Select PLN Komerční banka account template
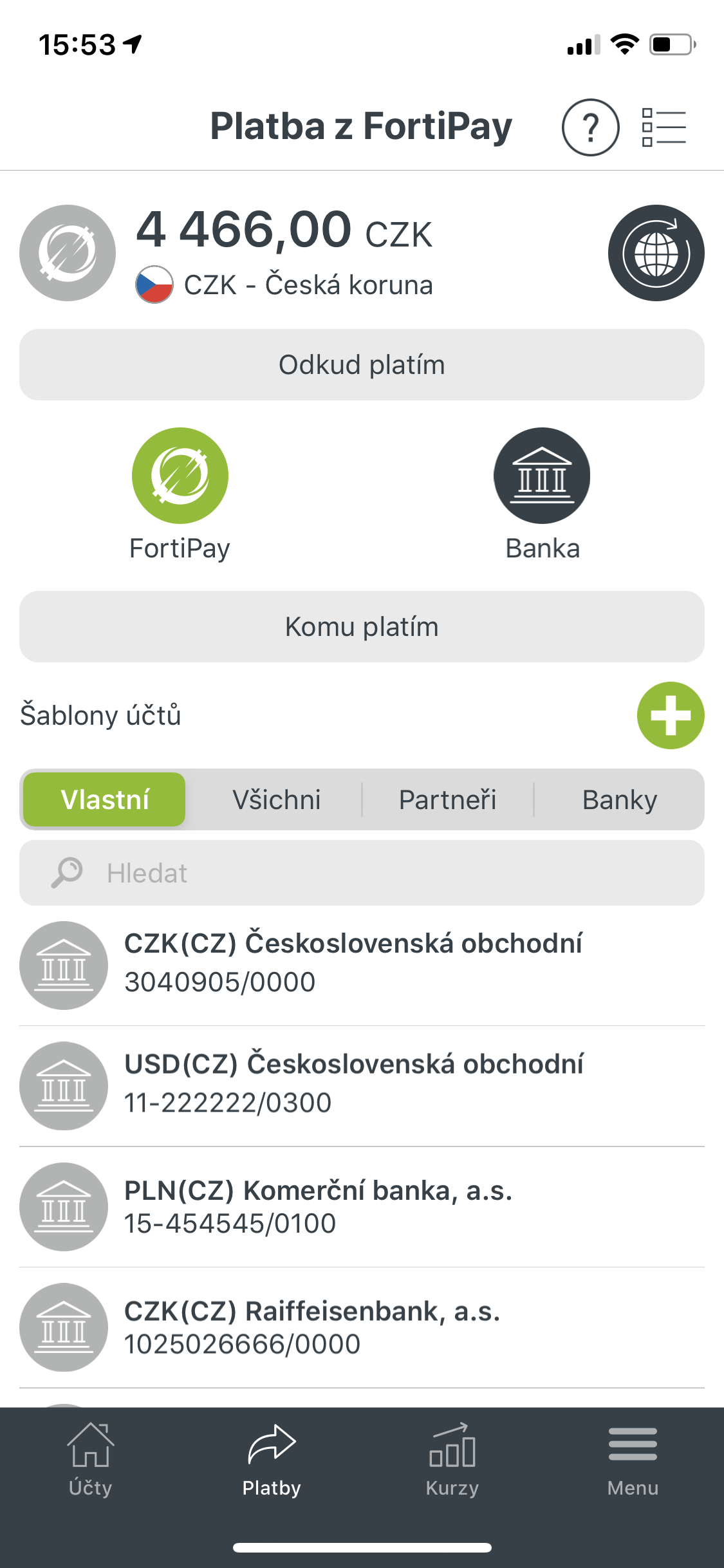The height and width of the screenshot is (1568, 724). pos(362,1207)
